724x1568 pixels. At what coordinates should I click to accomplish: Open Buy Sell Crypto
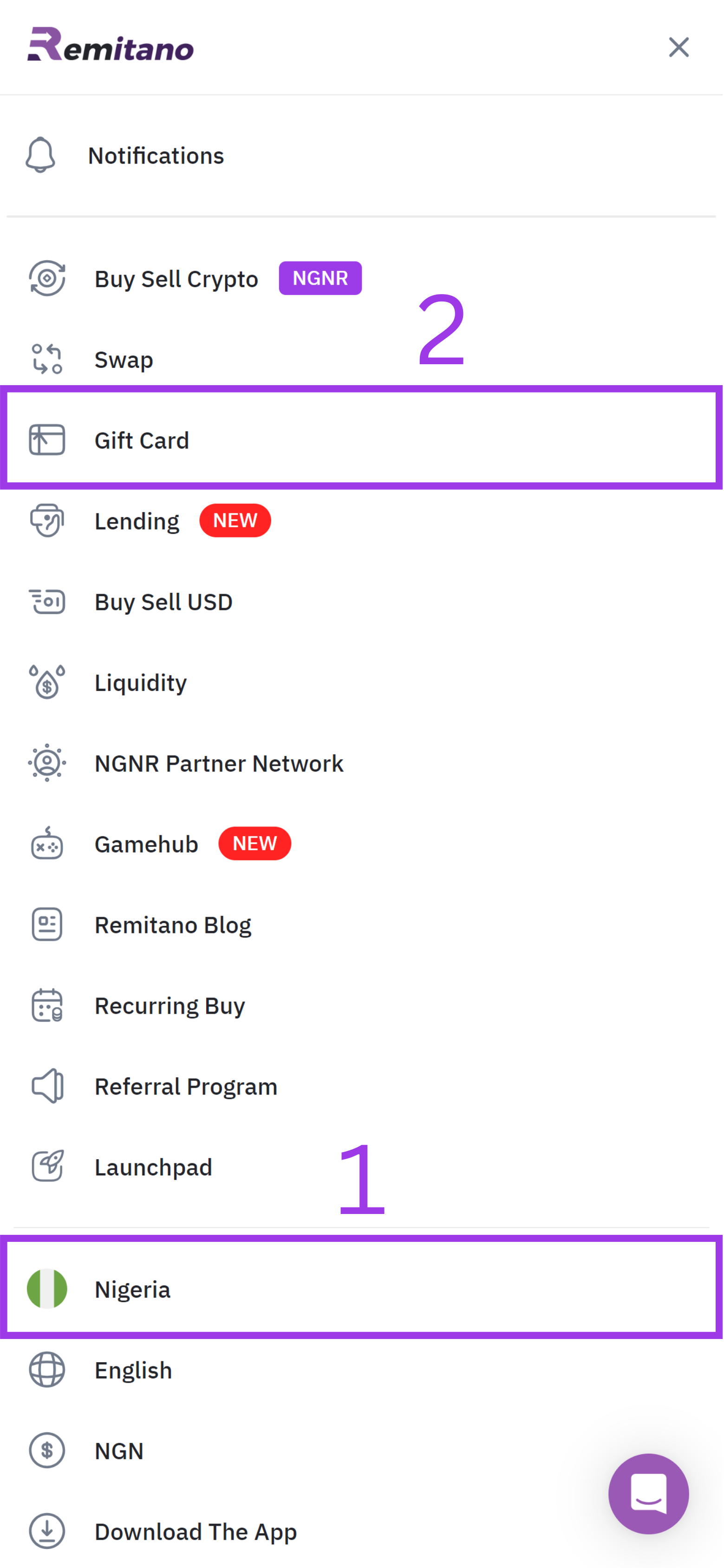click(176, 279)
